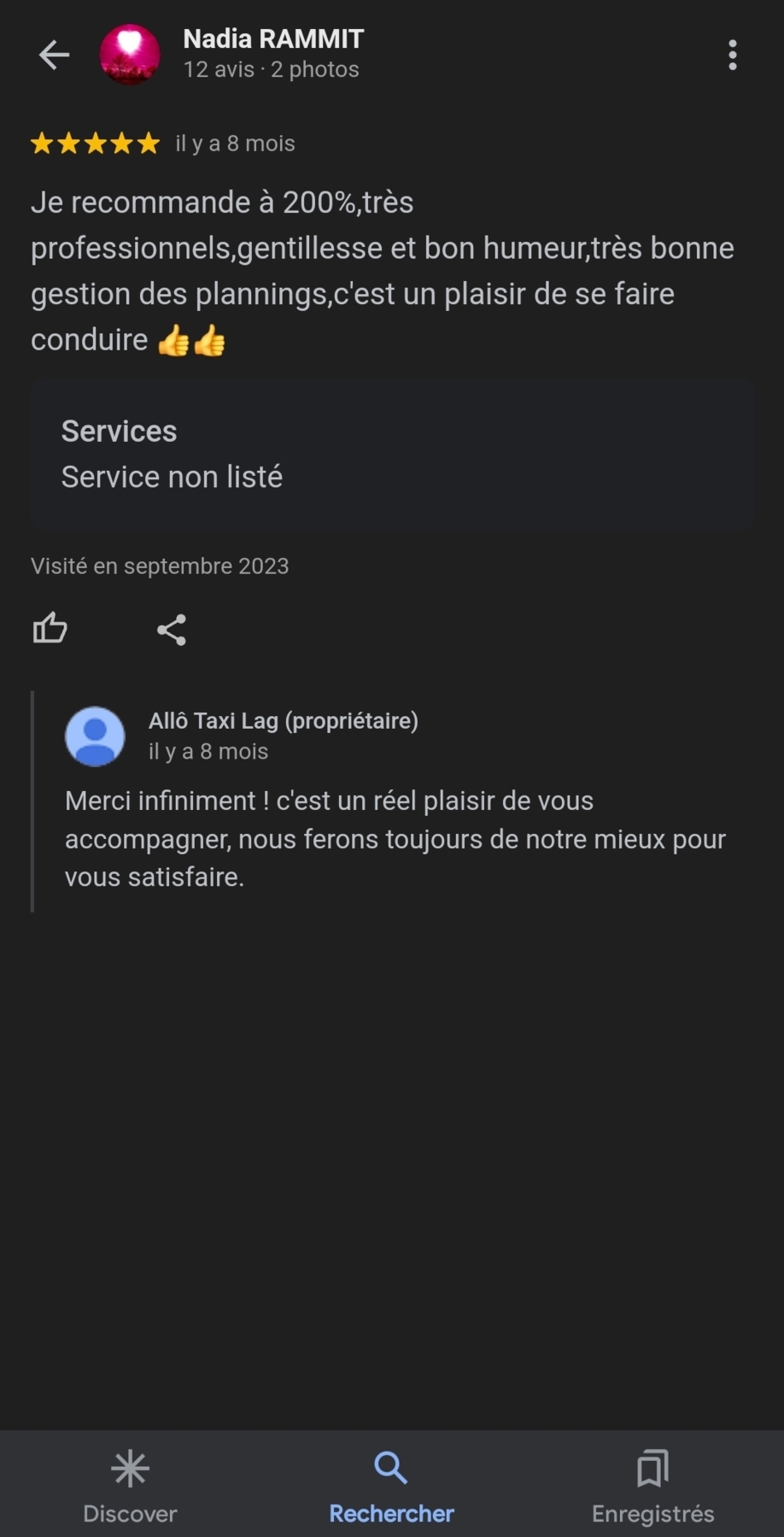Switch to the Discover tab
The height and width of the screenshot is (1537, 784).
pos(130,1487)
